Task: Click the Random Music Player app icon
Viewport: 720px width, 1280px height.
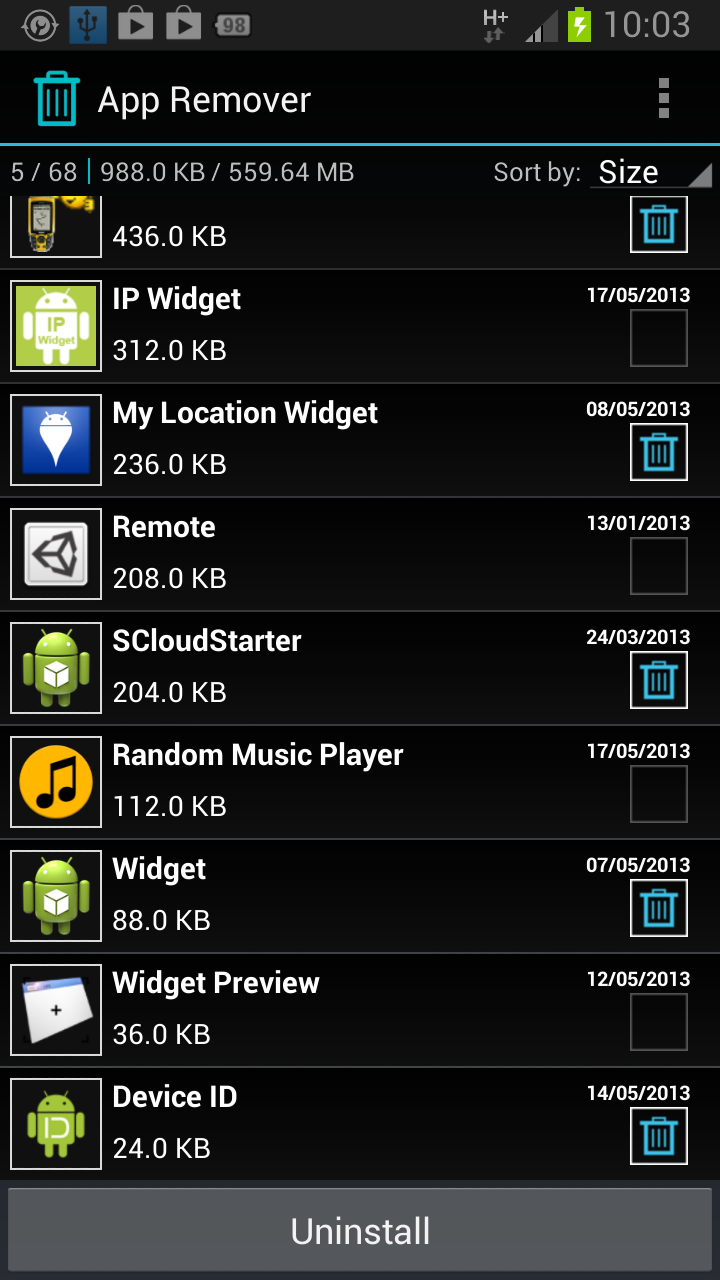Action: [x=55, y=781]
